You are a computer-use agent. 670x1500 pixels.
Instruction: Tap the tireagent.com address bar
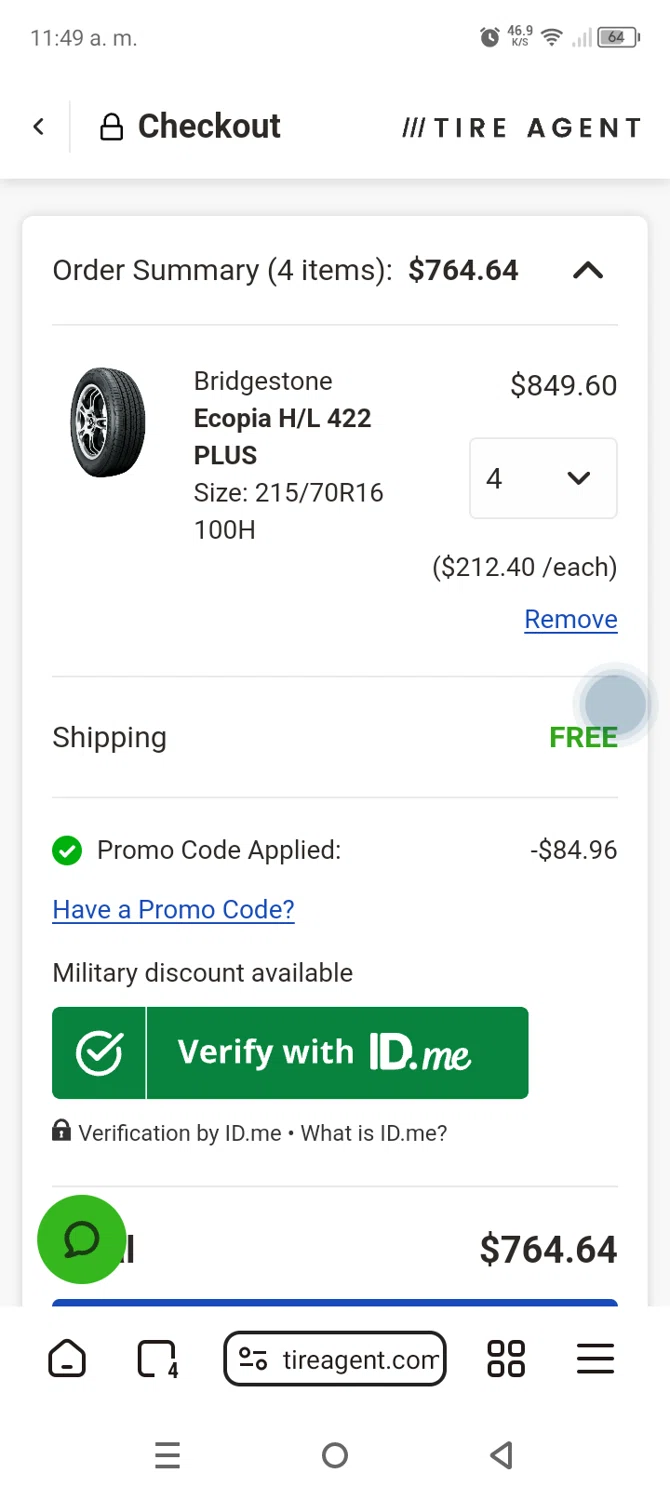[335, 1359]
